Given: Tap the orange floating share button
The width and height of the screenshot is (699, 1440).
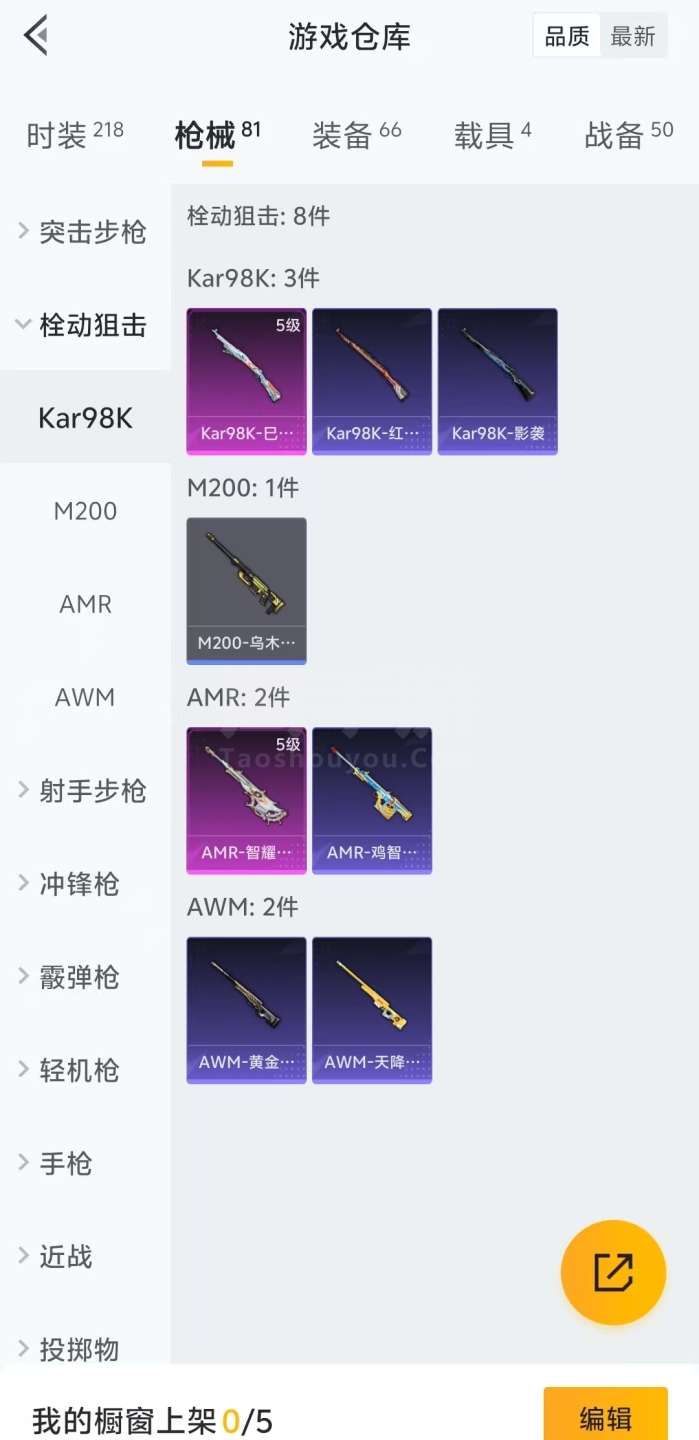Looking at the screenshot, I should [613, 1272].
